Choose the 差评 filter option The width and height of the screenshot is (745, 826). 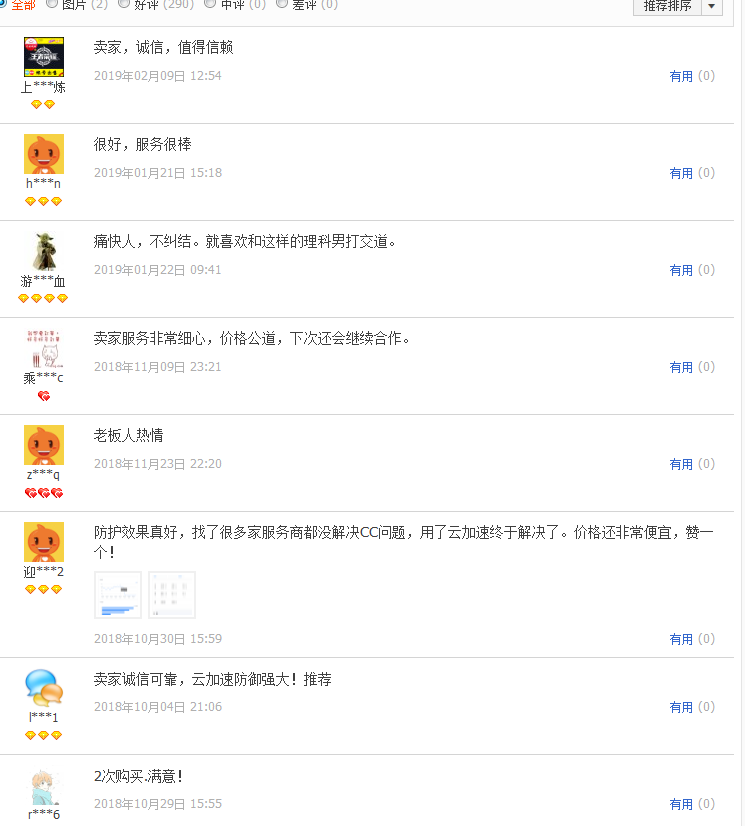coord(282,4)
